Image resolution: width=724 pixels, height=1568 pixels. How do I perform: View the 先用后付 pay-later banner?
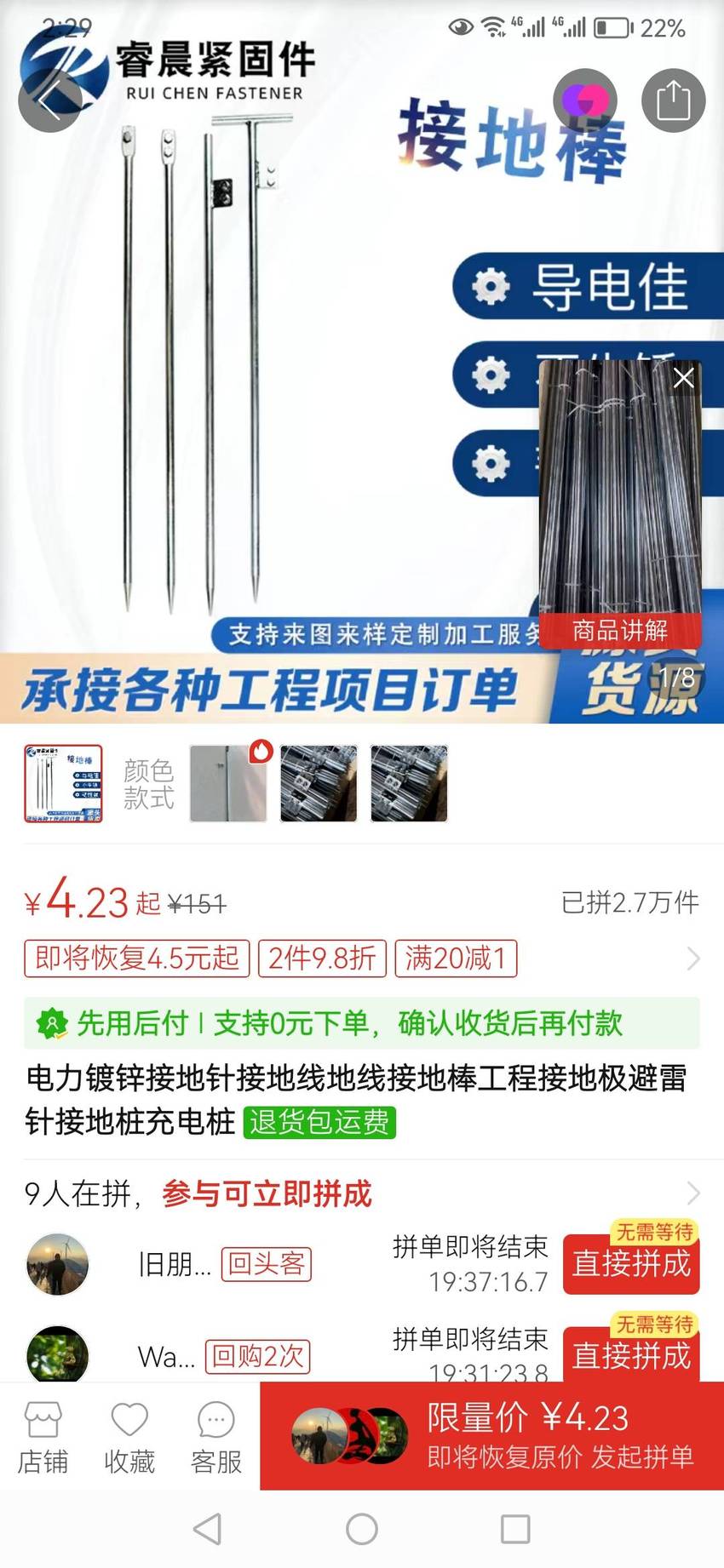click(x=362, y=1022)
